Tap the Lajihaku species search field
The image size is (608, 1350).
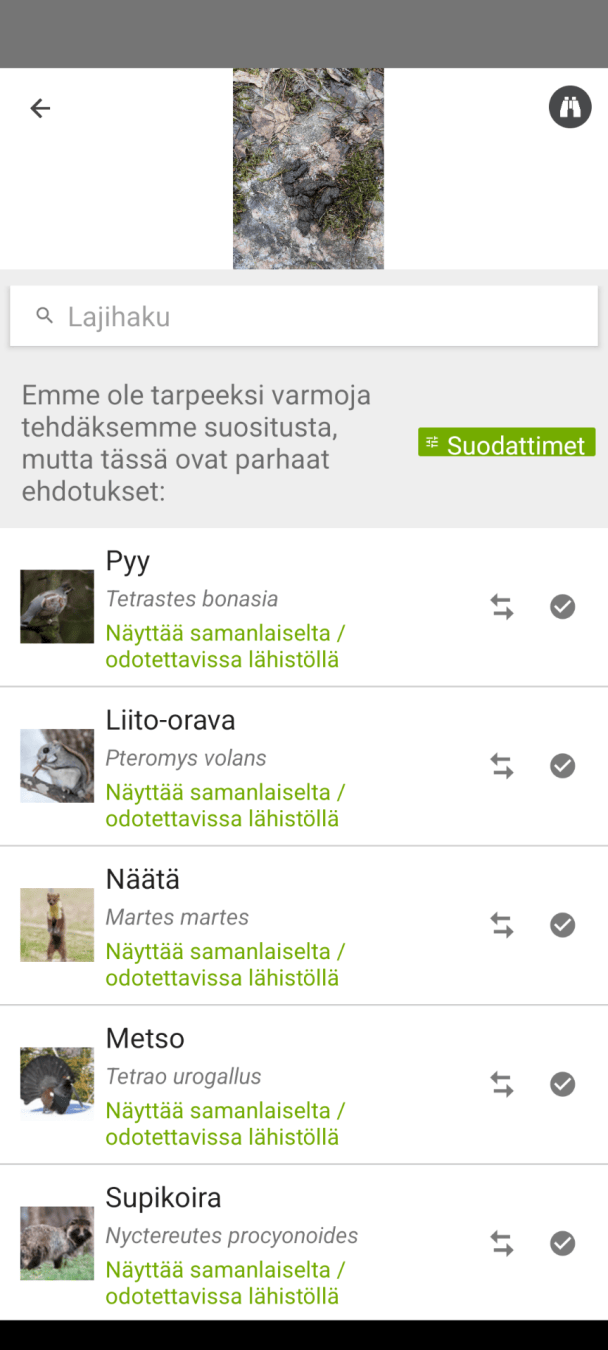304,317
